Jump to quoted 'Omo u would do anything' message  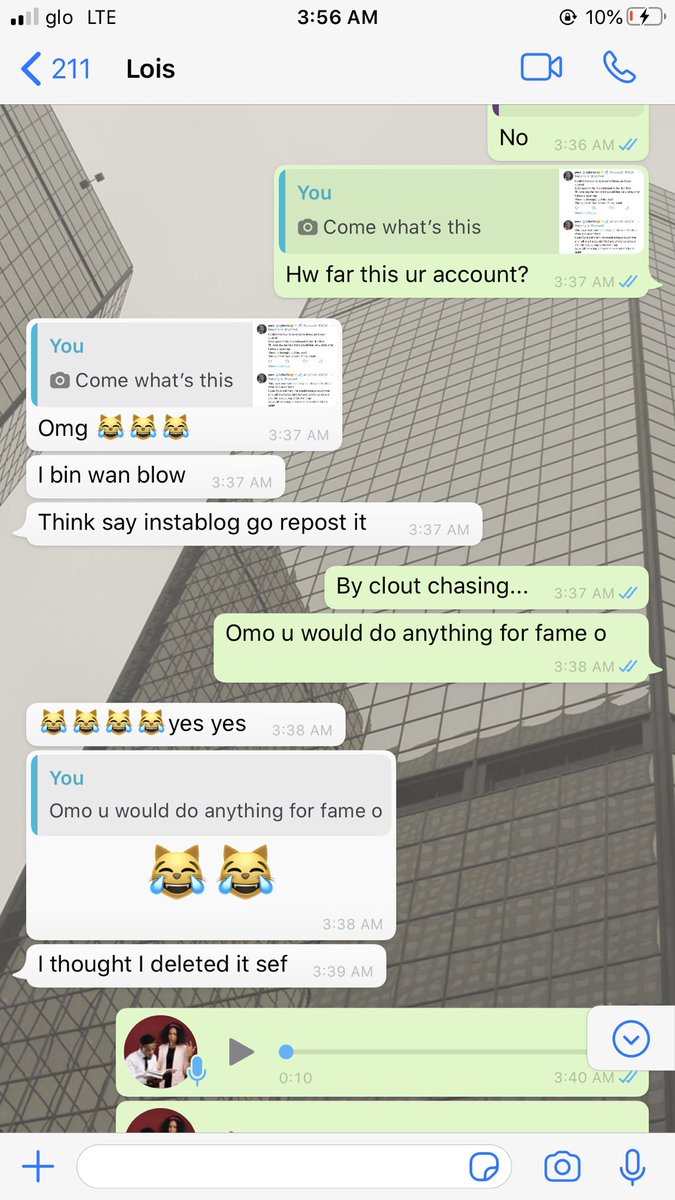[x=211, y=795]
